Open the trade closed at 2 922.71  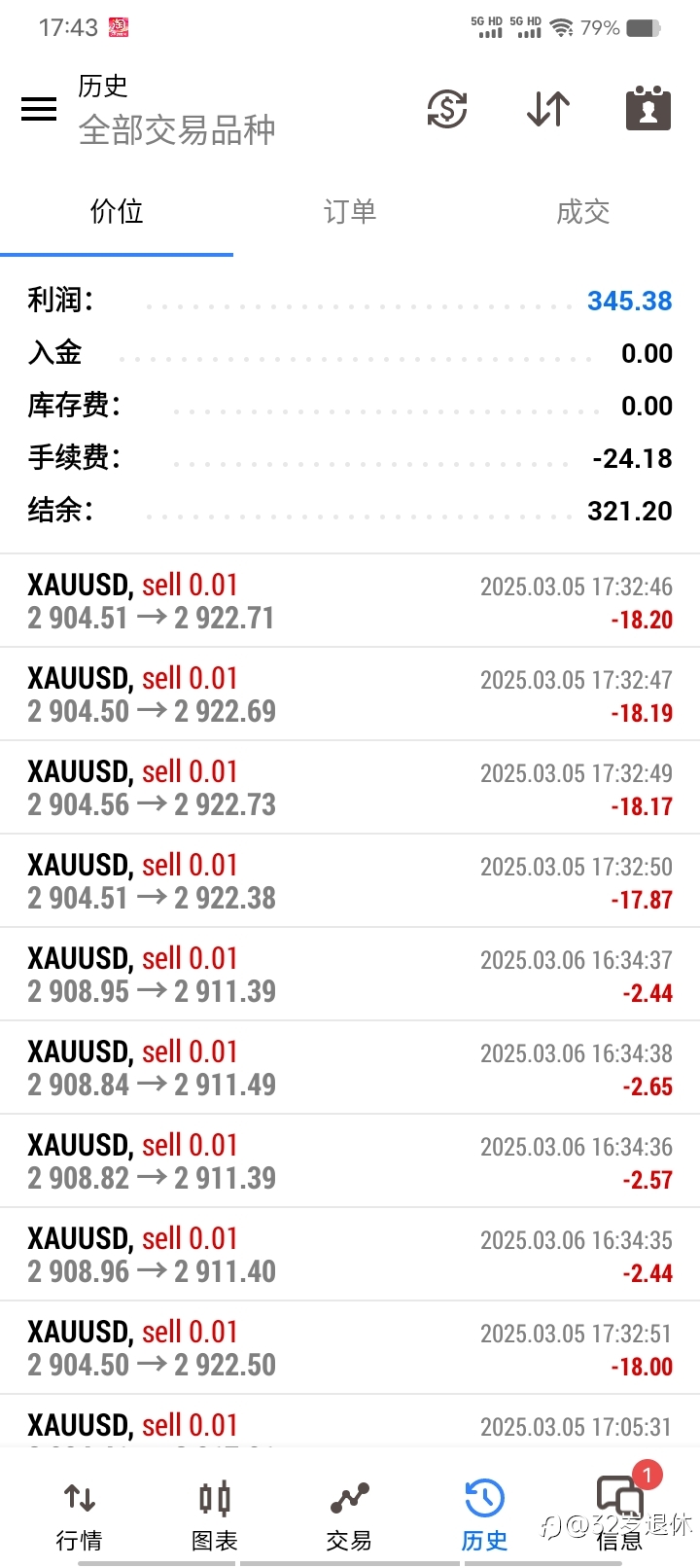click(x=350, y=601)
